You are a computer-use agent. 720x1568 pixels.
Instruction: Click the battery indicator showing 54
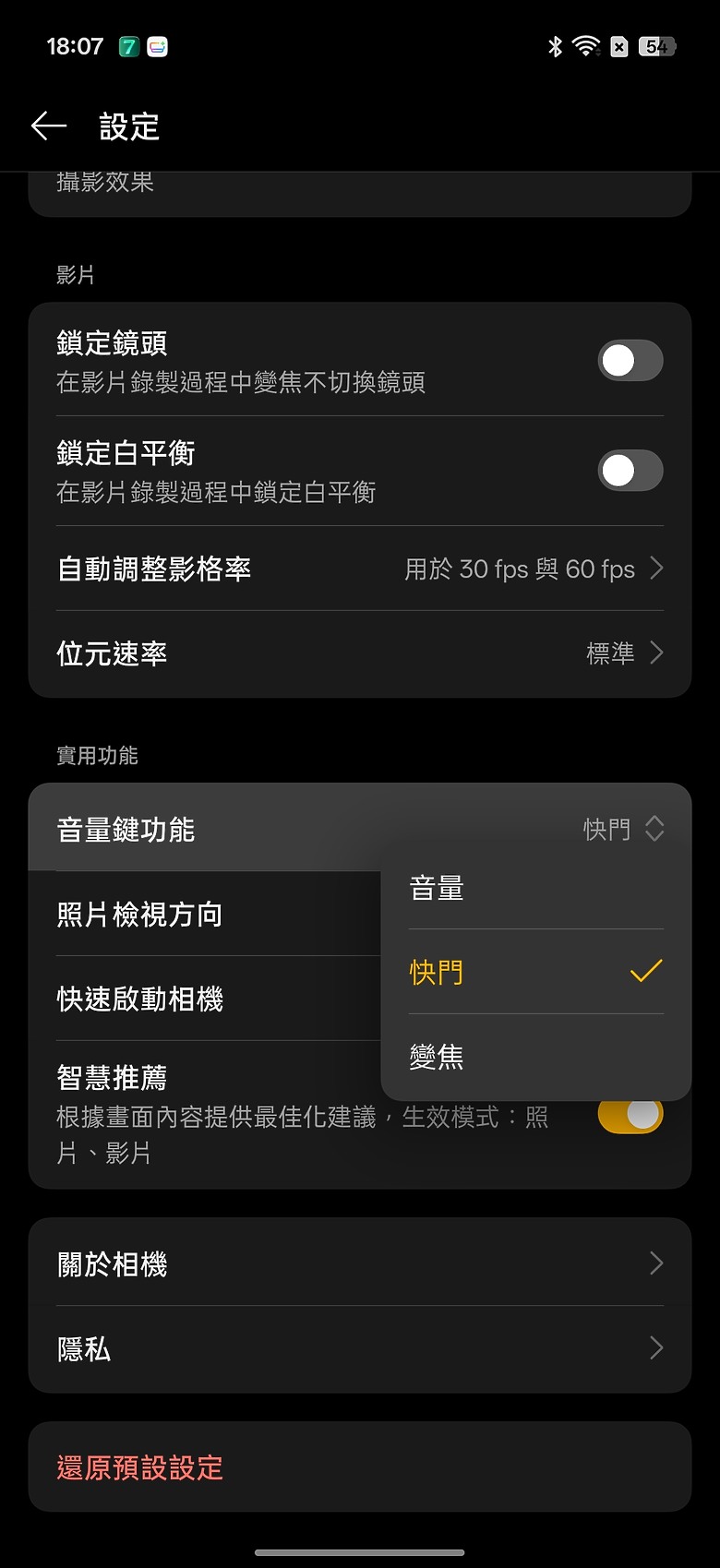click(x=657, y=46)
